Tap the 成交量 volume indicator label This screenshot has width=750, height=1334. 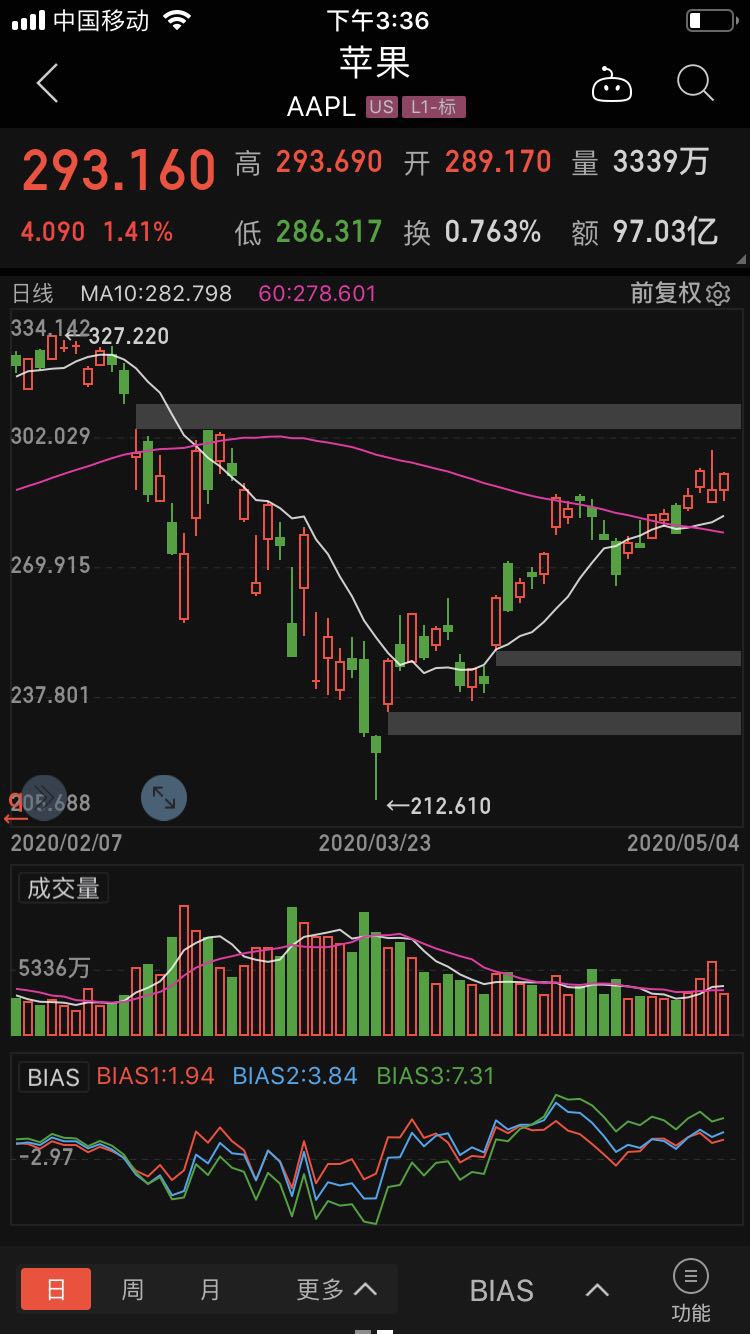pyautogui.click(x=64, y=888)
